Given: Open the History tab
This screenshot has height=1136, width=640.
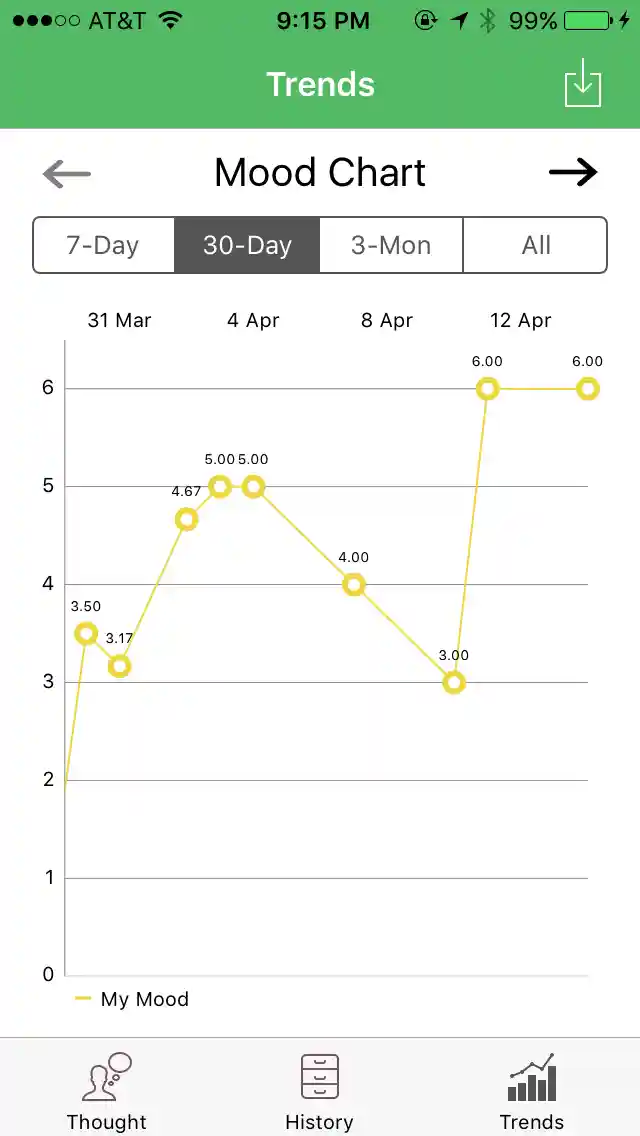Looking at the screenshot, I should coord(319,1091).
